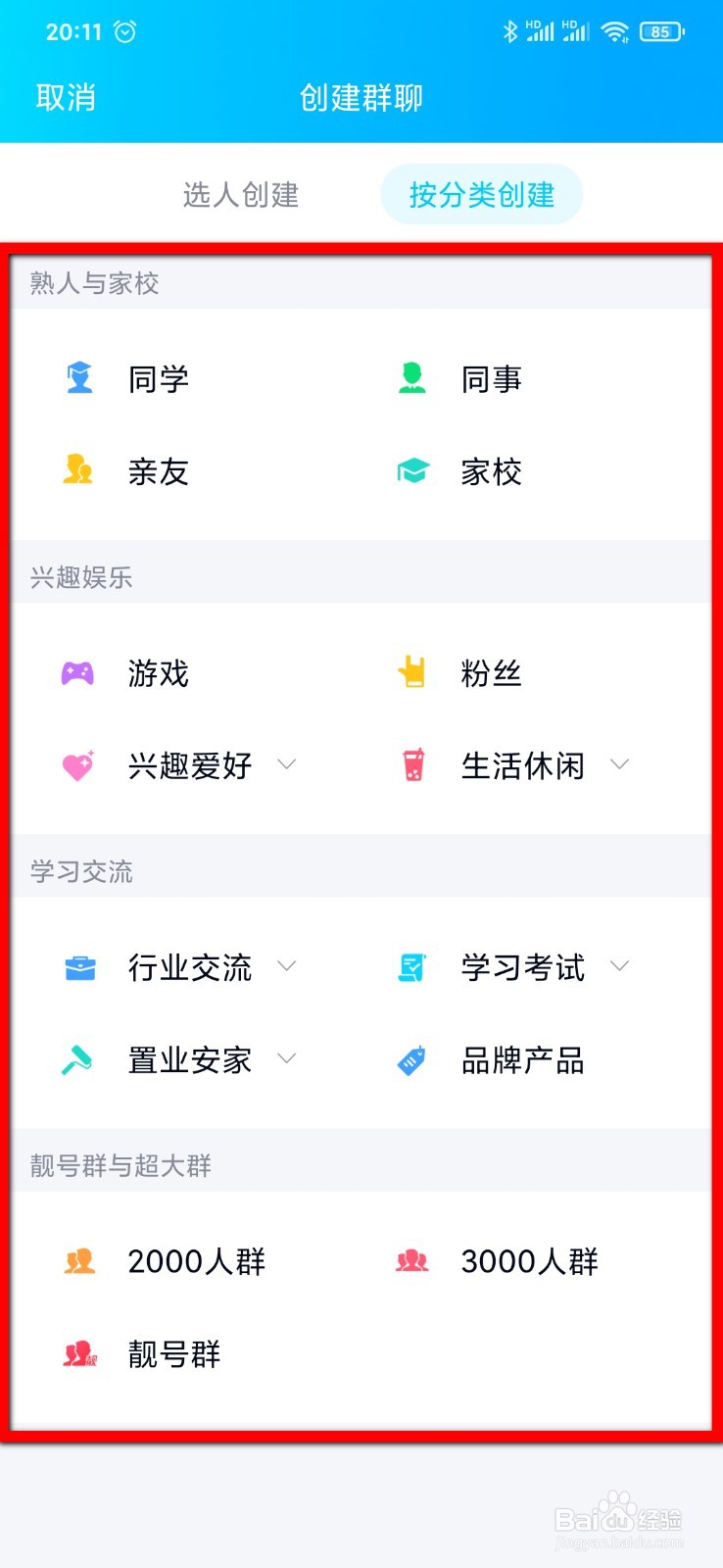Select the blue 行业交流 briefcase icon
This screenshot has height=1568, width=723.
click(78, 967)
